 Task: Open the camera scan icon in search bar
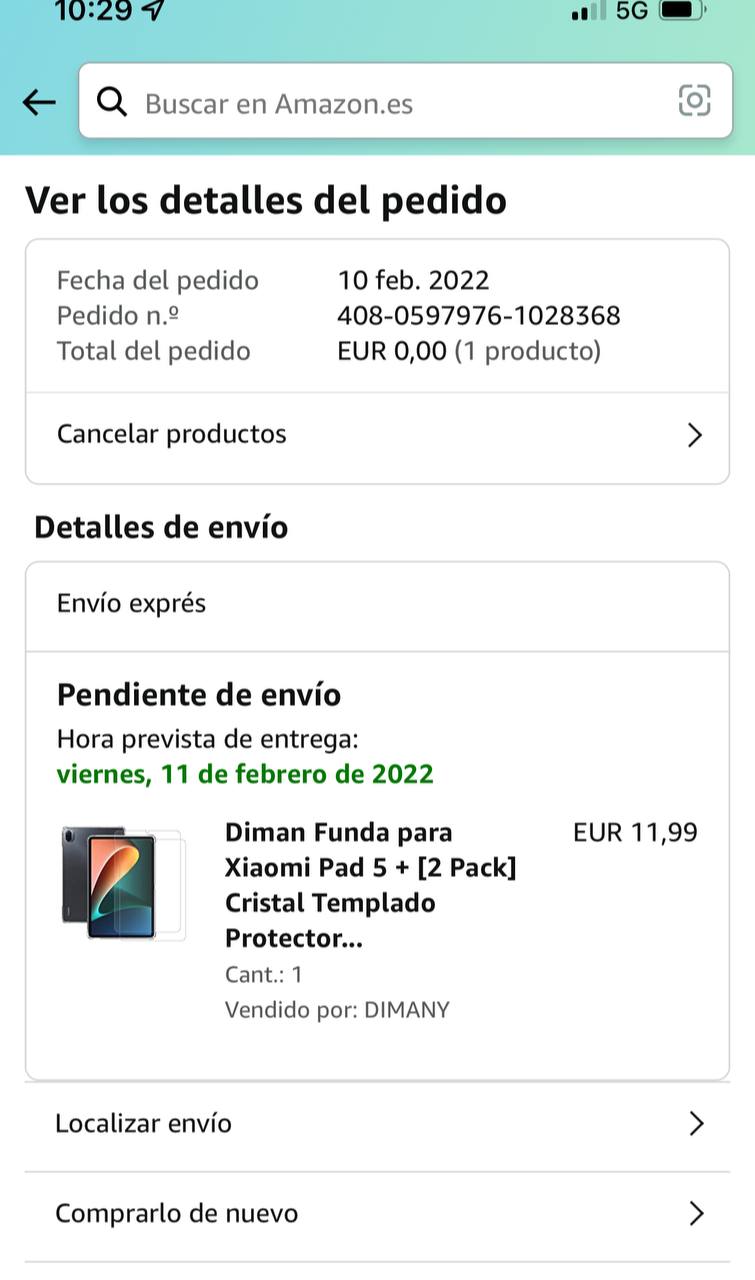pyautogui.click(x=694, y=100)
